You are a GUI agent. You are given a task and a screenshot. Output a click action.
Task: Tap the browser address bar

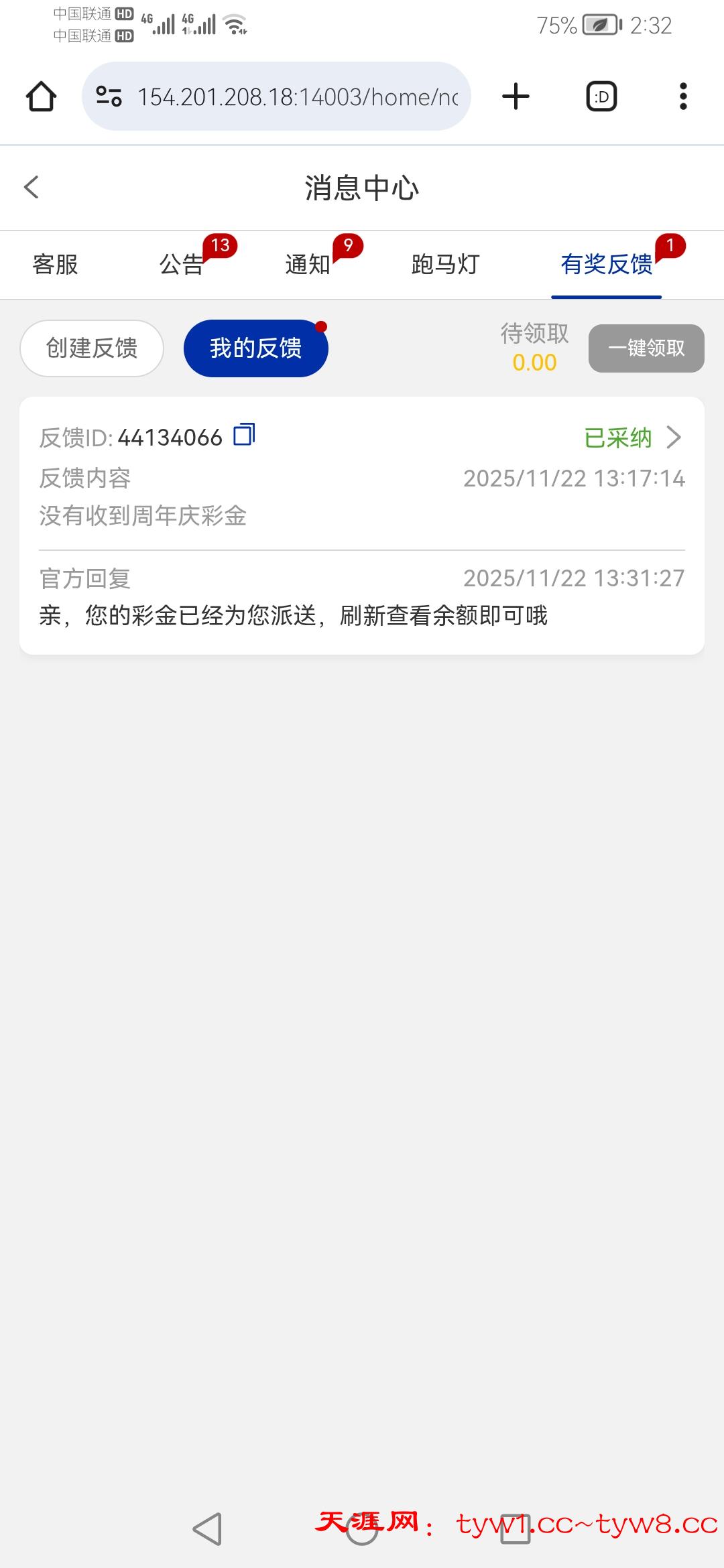(x=276, y=96)
